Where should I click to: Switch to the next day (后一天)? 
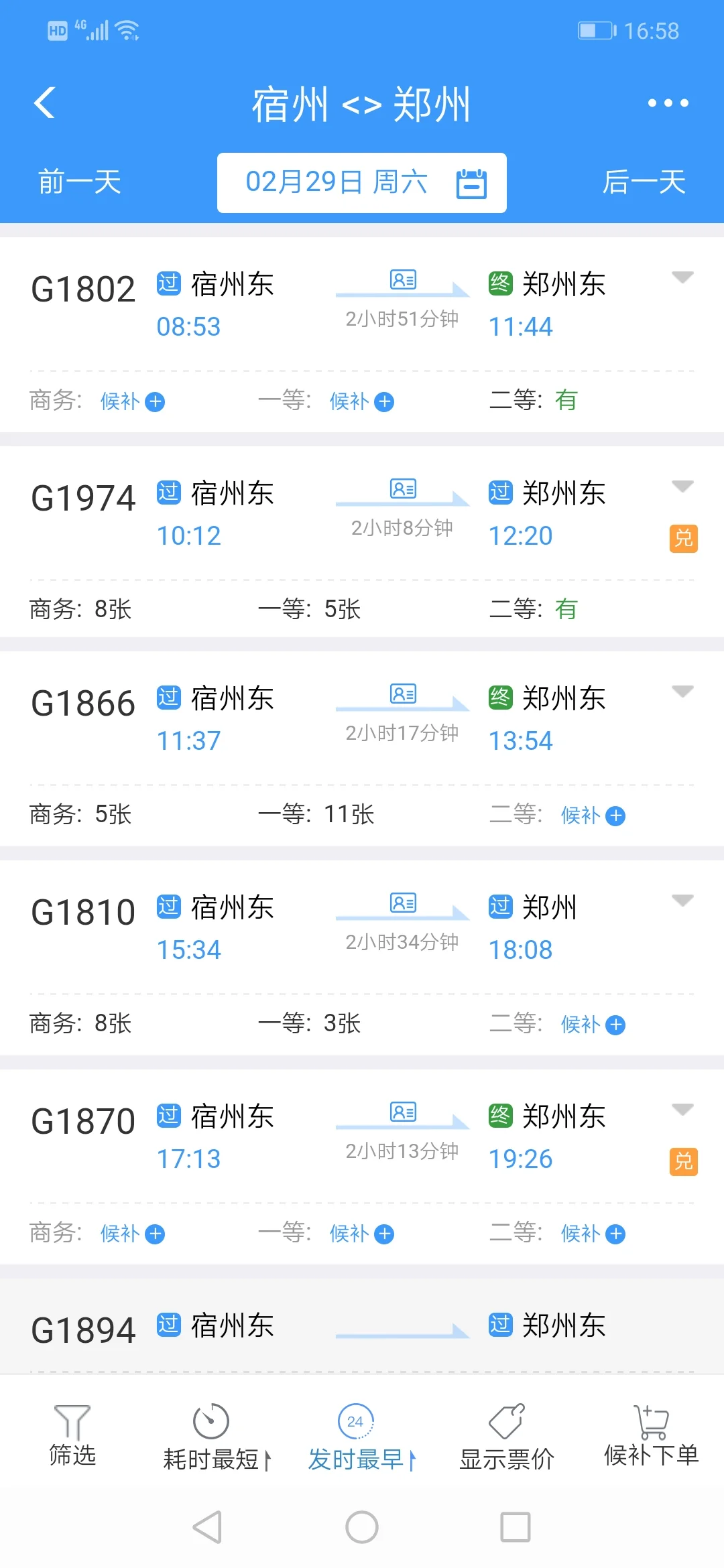[x=645, y=182]
